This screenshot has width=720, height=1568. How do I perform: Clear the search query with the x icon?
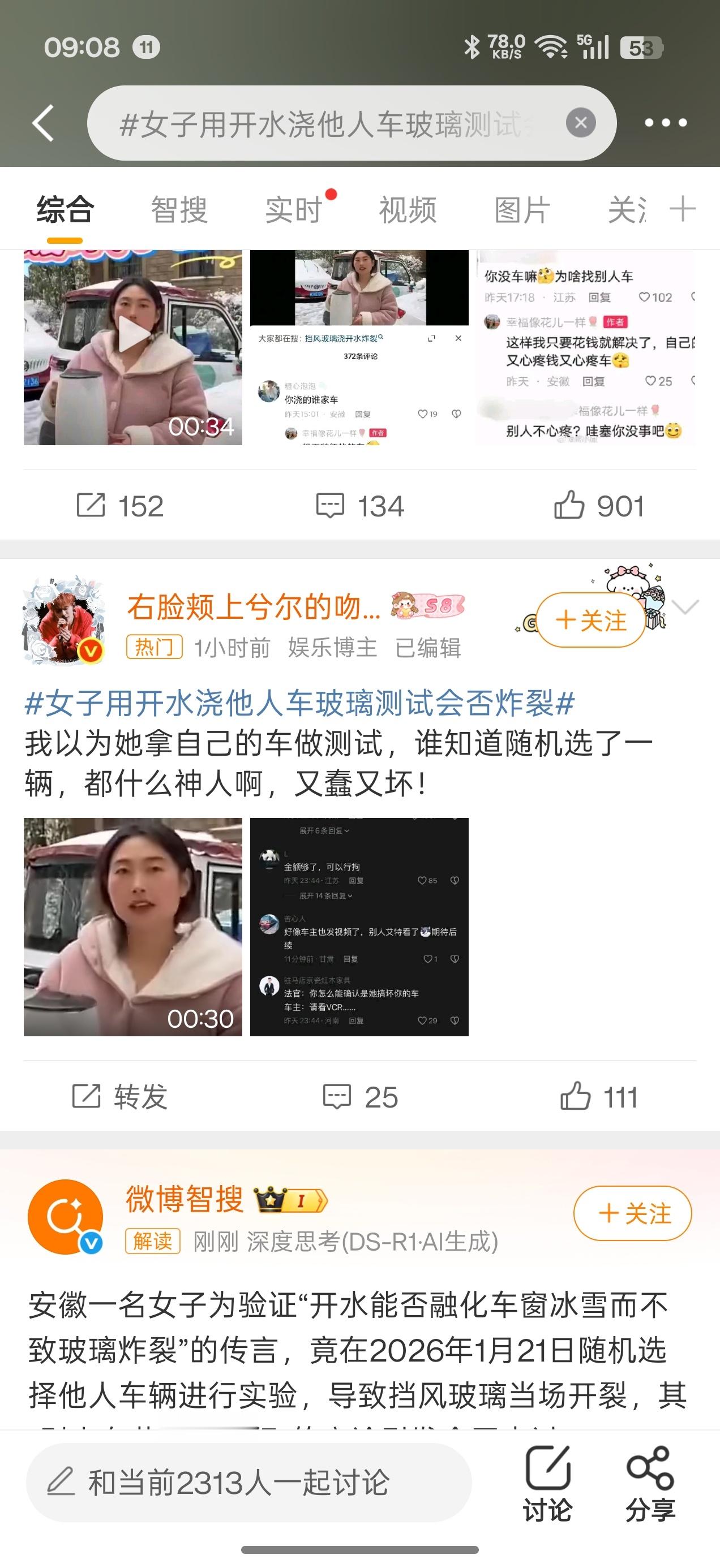coord(581,122)
